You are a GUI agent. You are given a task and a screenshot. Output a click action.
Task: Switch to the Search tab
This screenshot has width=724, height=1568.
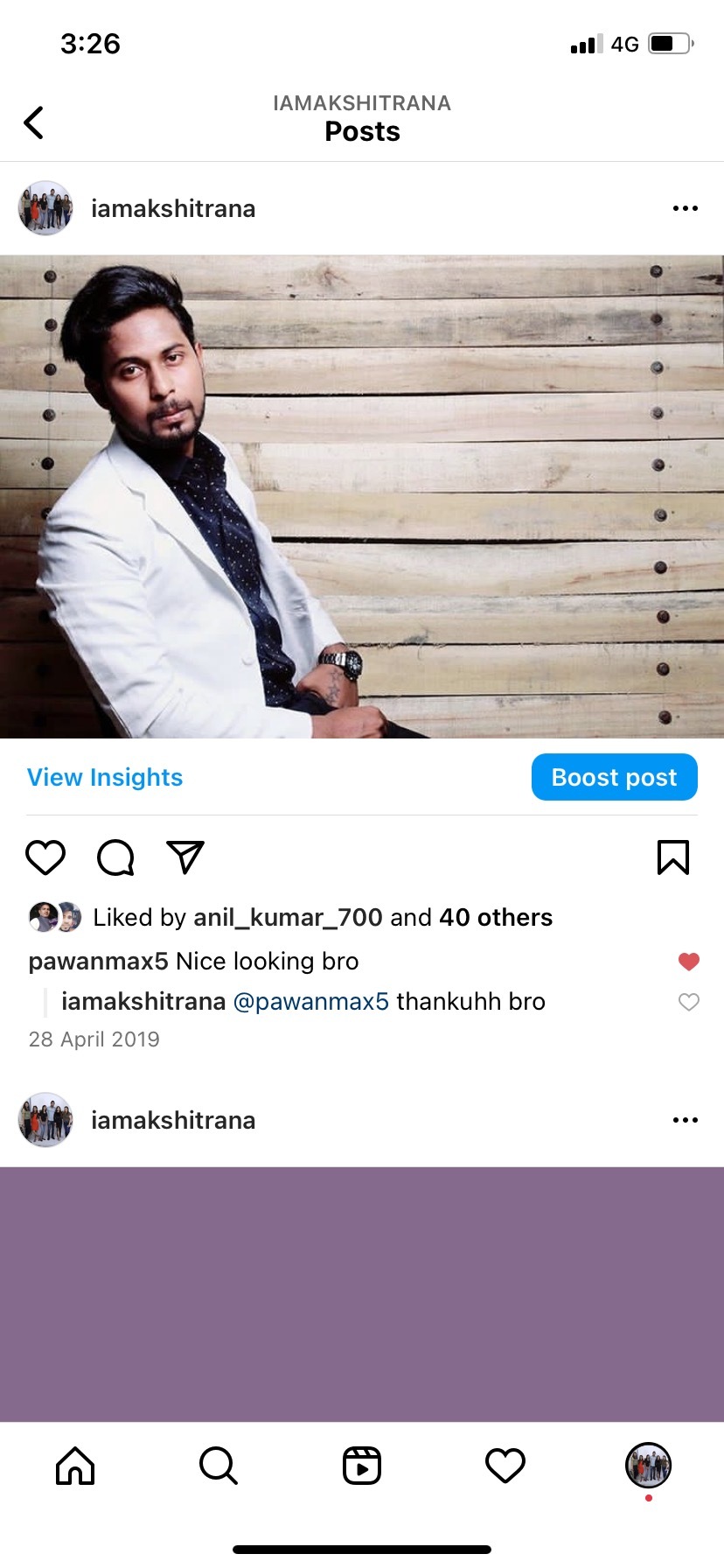point(219,1466)
